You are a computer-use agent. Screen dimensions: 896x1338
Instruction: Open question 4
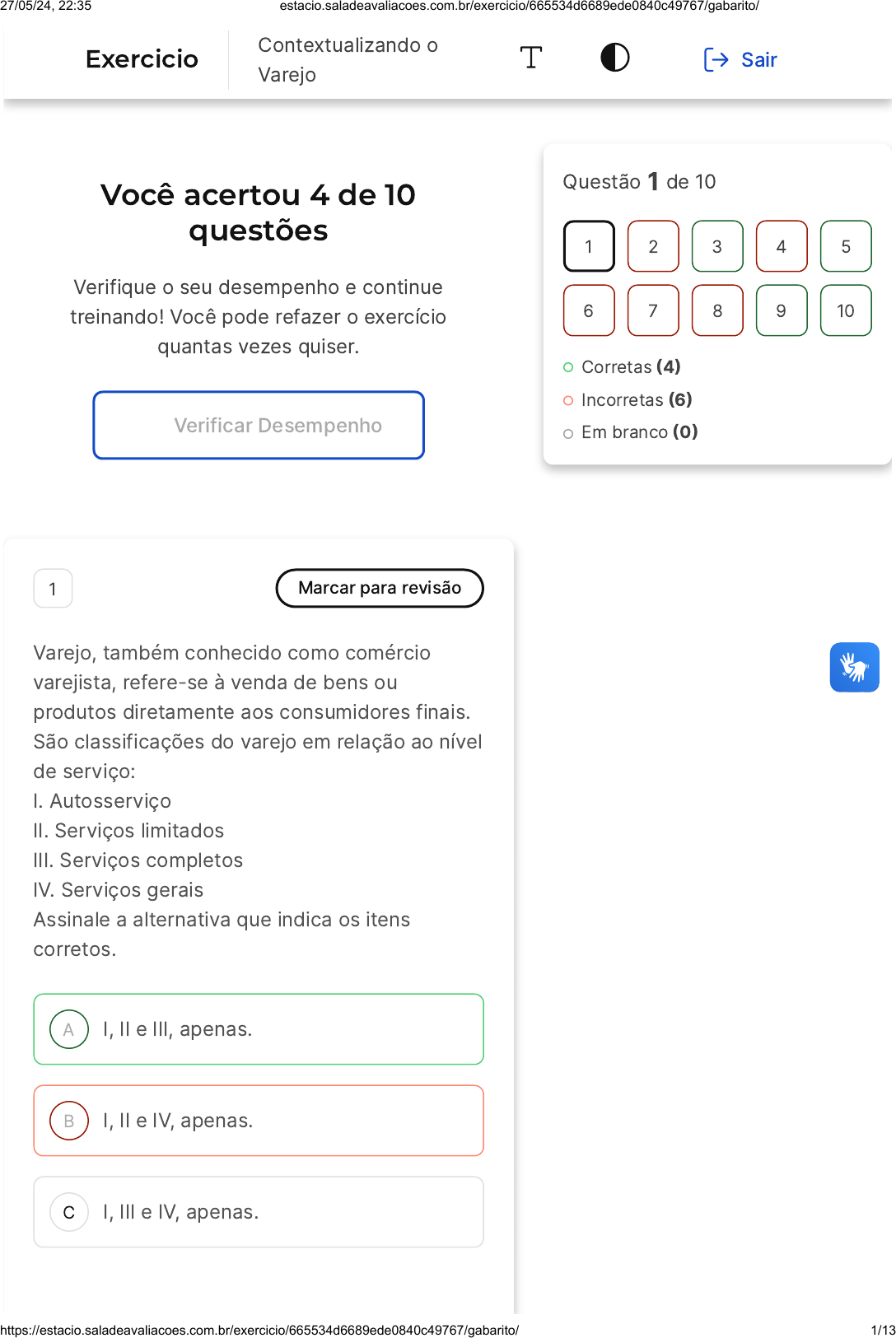[782, 246]
